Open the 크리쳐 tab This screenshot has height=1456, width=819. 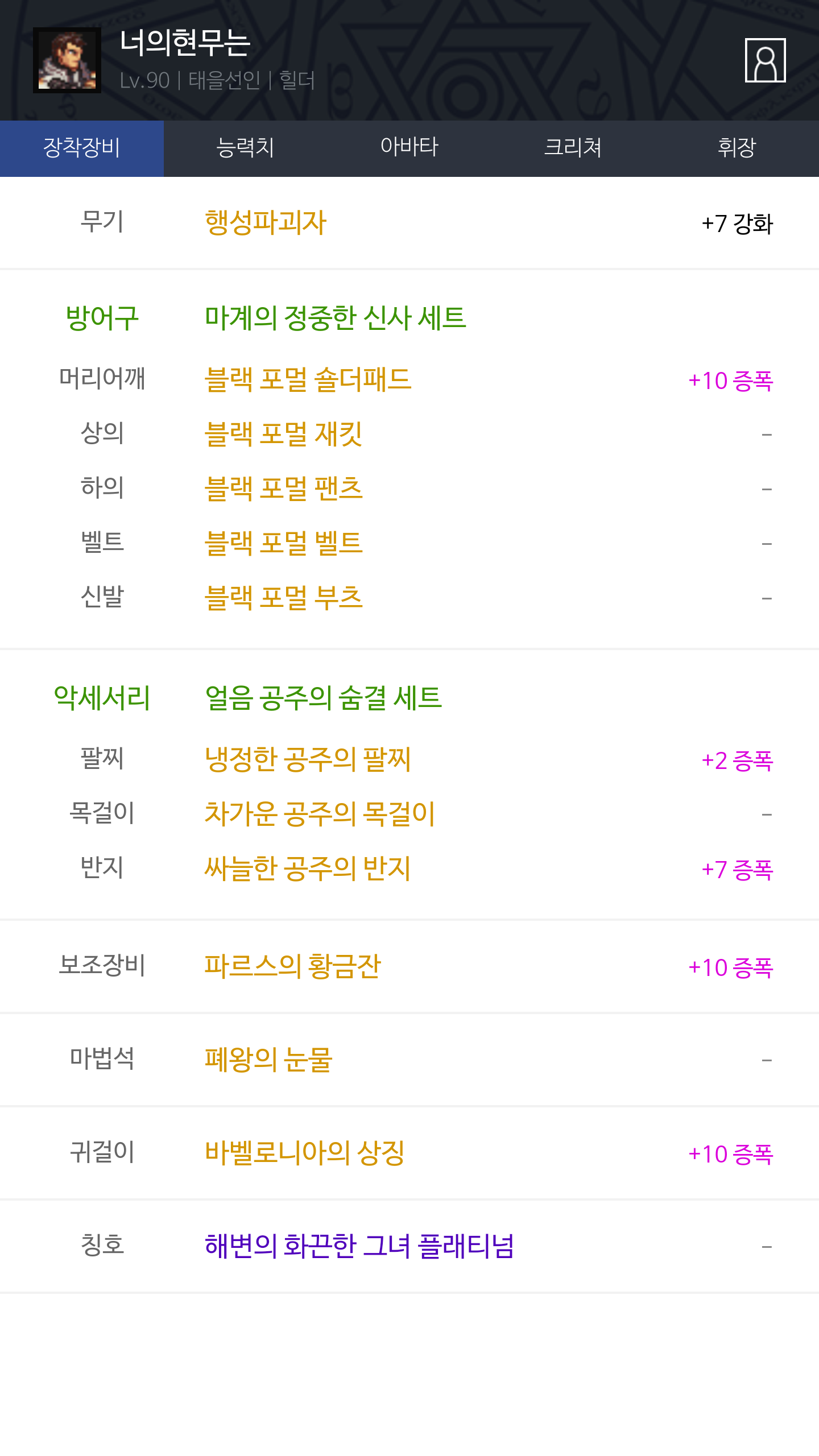573,148
